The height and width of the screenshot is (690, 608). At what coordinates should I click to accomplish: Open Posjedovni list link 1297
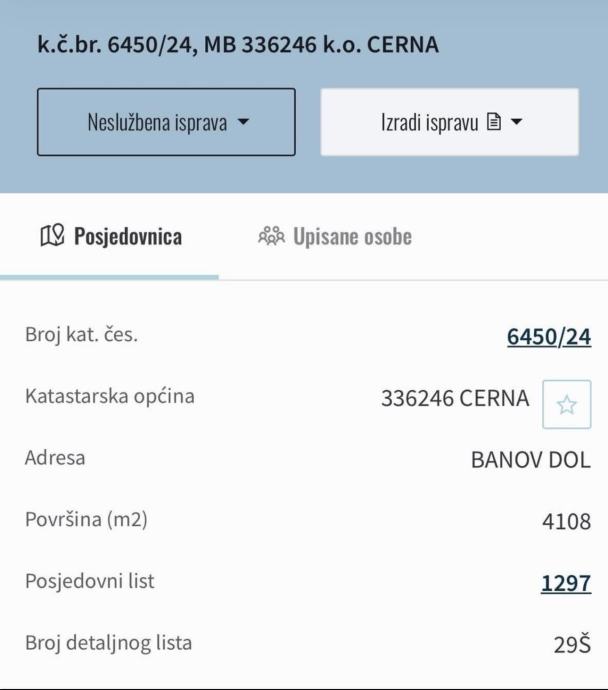click(565, 583)
